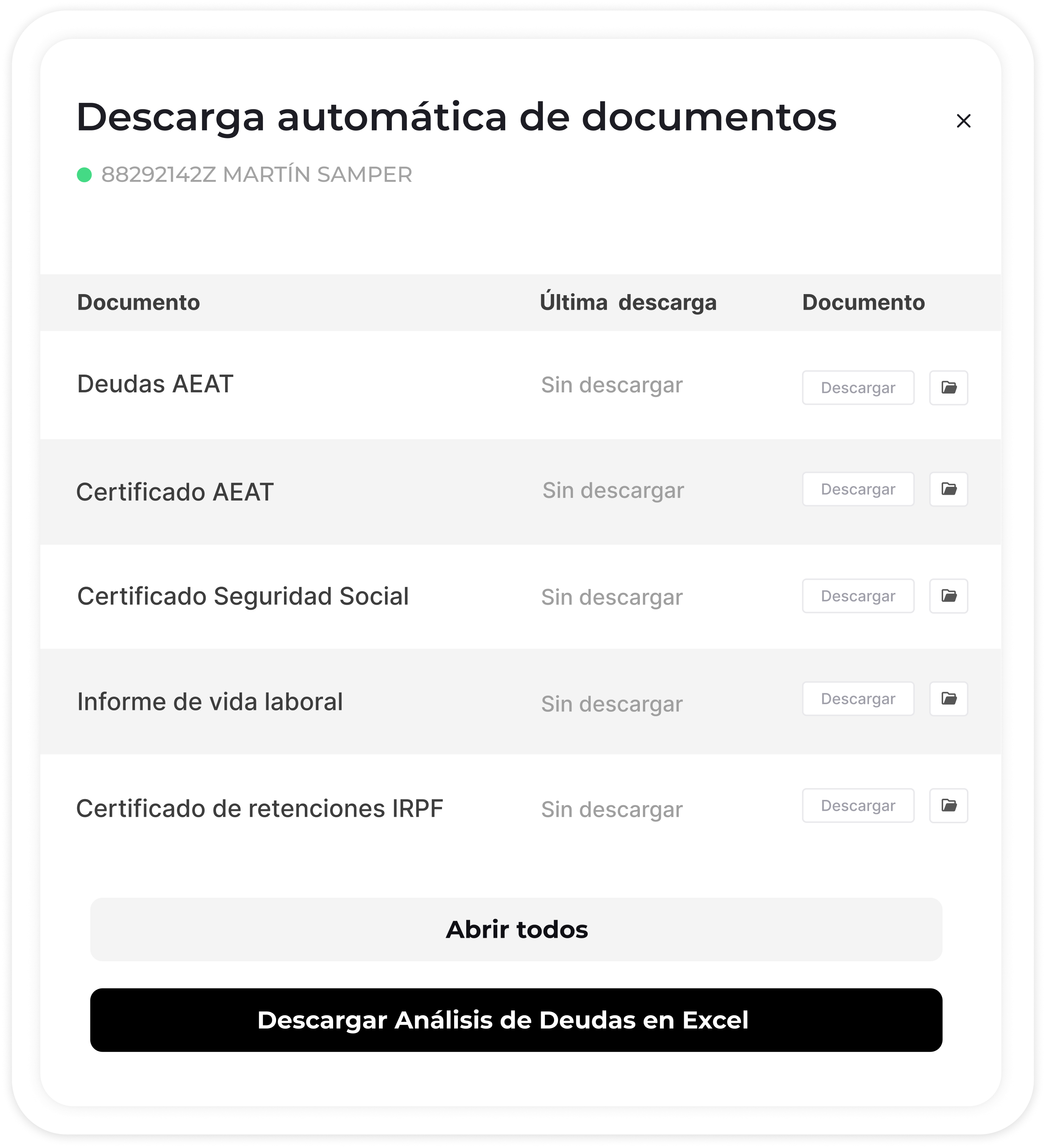Tap Descargar for Certificado de retenciones IRPF
This screenshot has width=1046, height=1148.
click(858, 806)
